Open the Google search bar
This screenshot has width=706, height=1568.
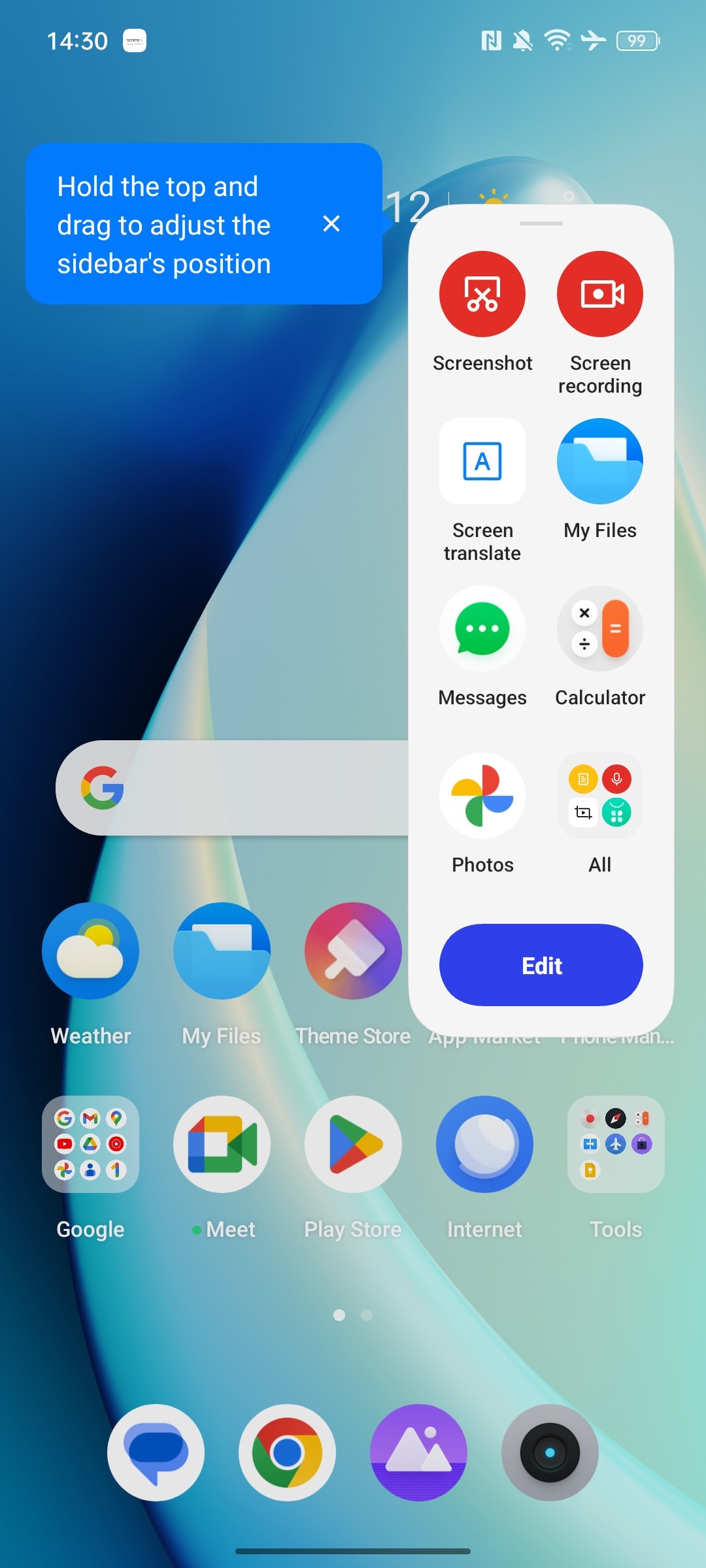(x=235, y=788)
